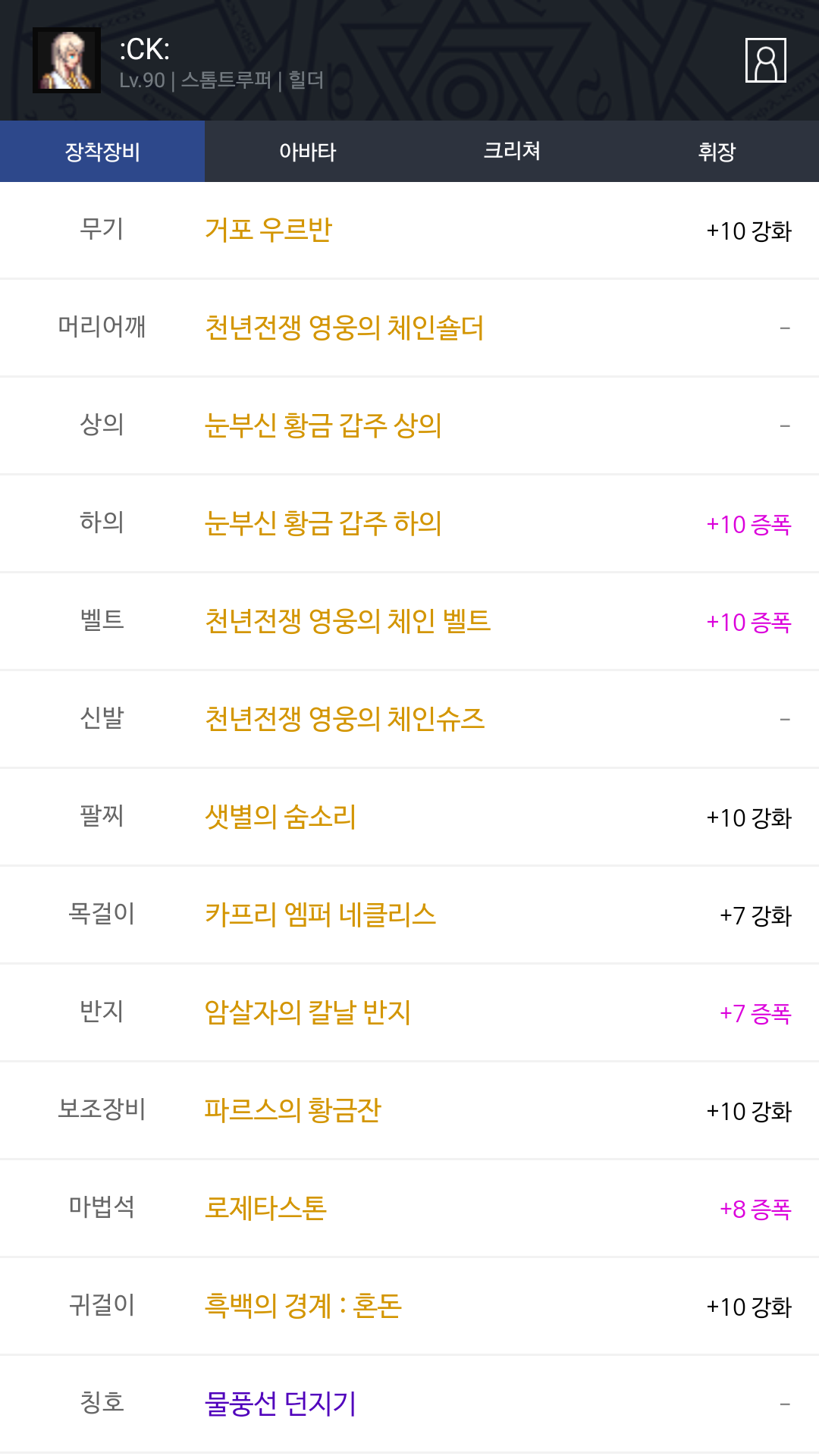
Task: Open ring item 암살자의 칼날 반지
Action: point(307,1012)
